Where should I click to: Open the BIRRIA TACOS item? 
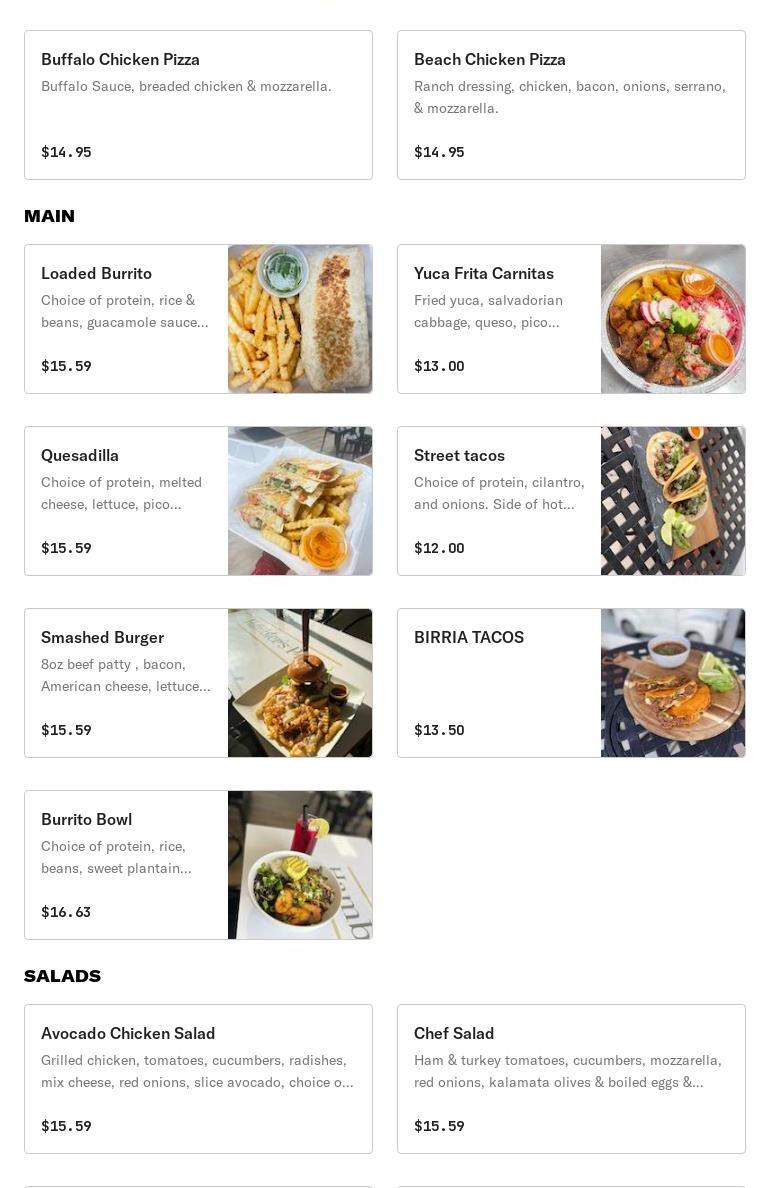pyautogui.click(x=571, y=683)
